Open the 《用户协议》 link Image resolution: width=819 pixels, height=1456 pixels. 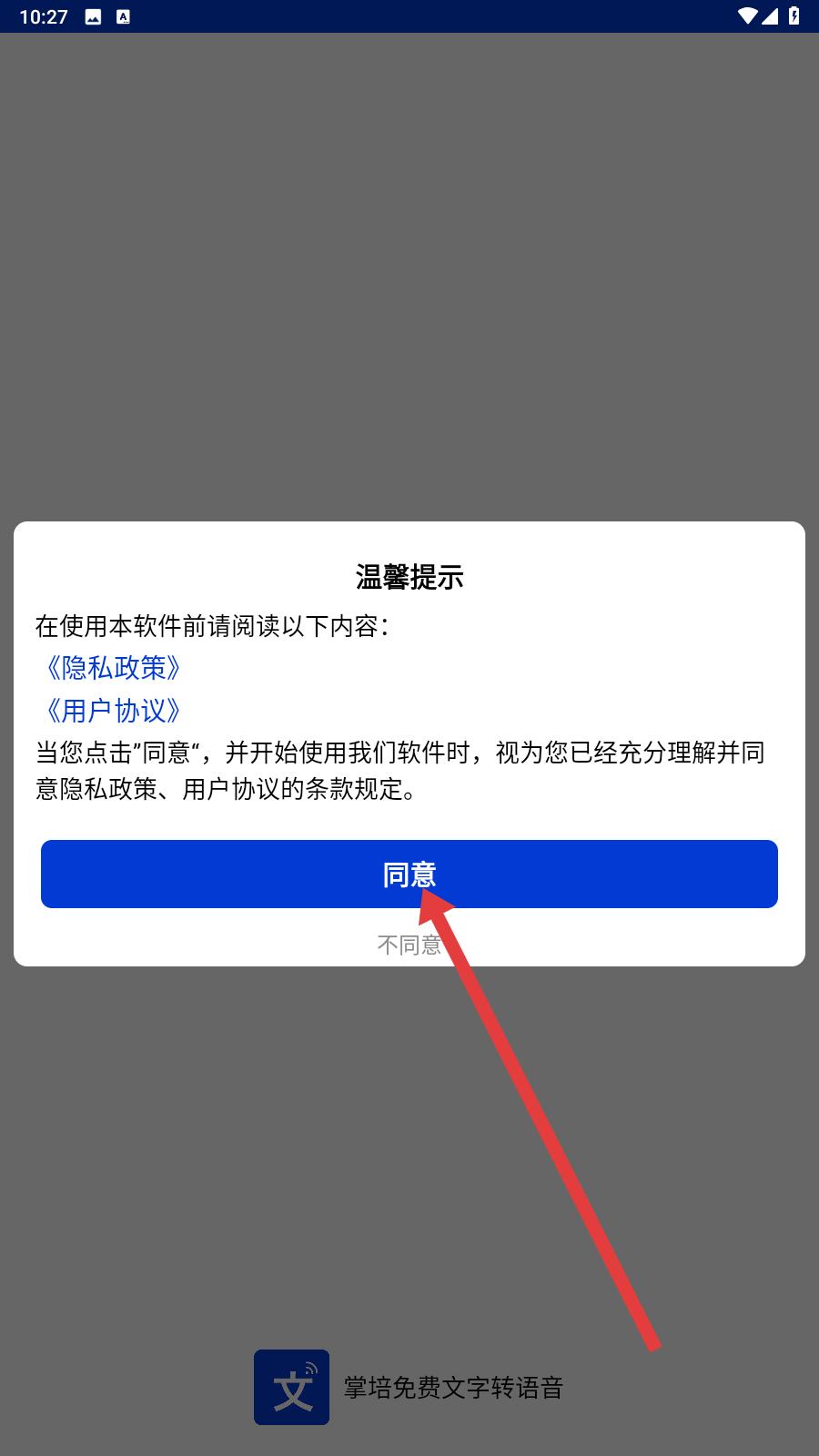pyautogui.click(x=113, y=711)
